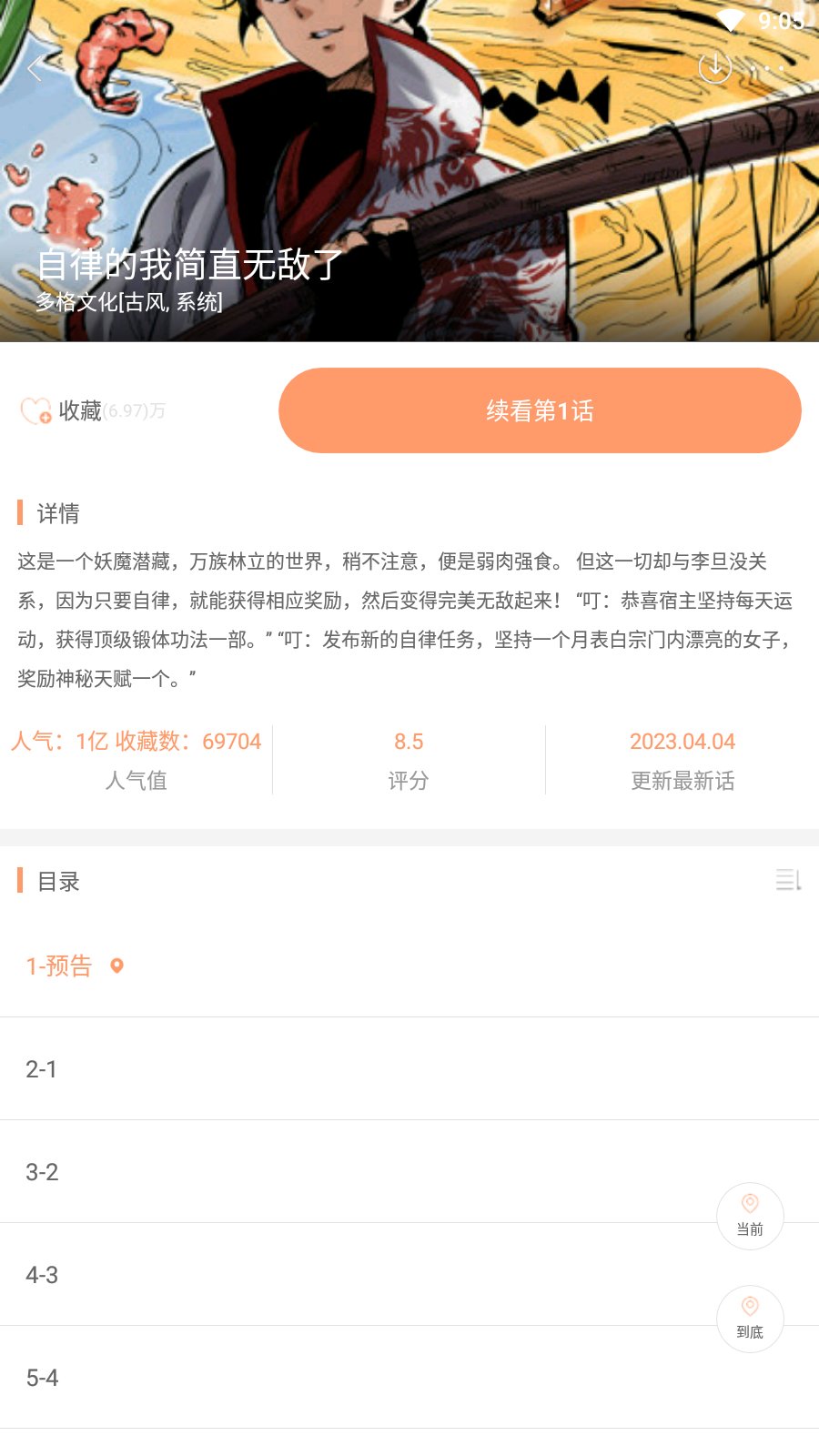This screenshot has height=1456, width=819.
Task: Jump to list bottom with 到底
Action: click(750, 1319)
